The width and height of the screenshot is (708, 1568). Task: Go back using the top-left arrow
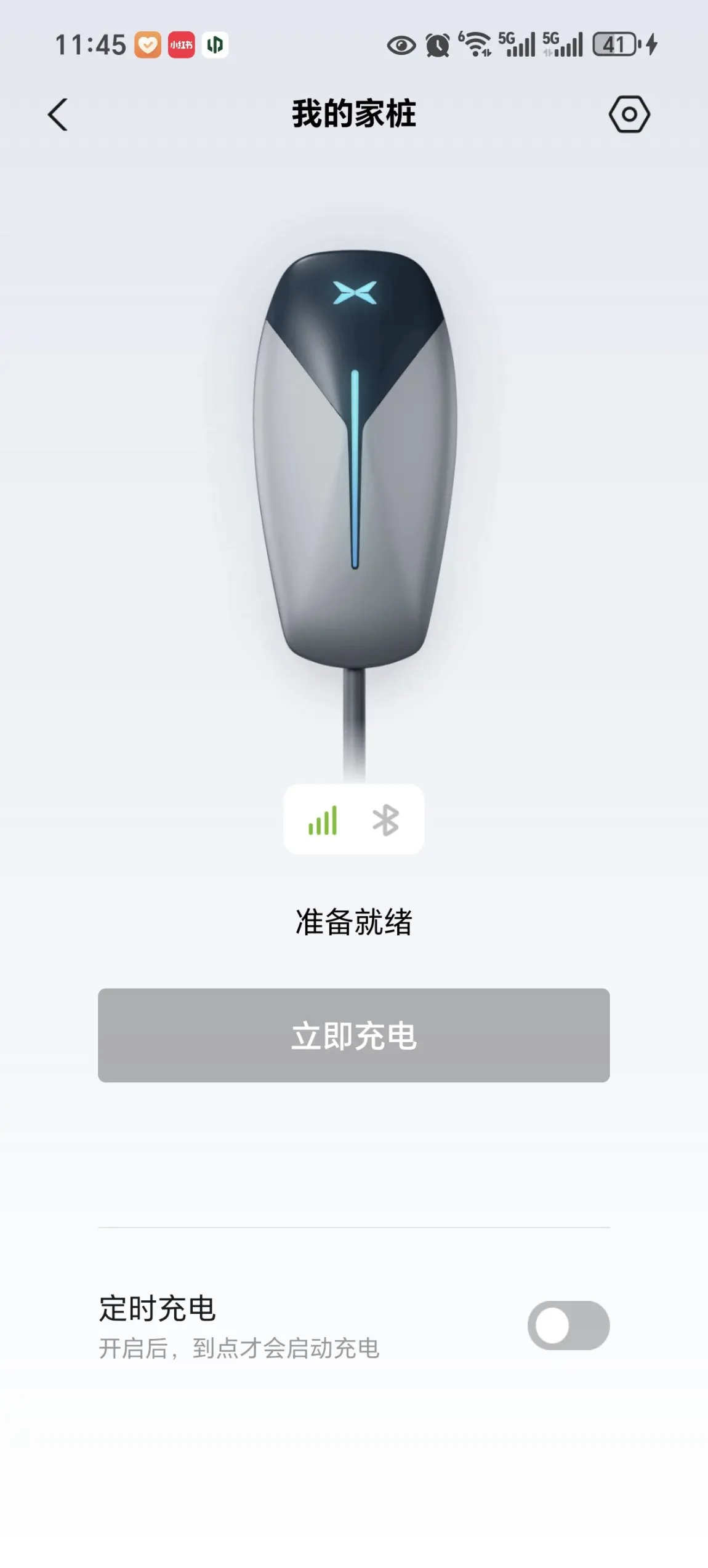point(58,115)
